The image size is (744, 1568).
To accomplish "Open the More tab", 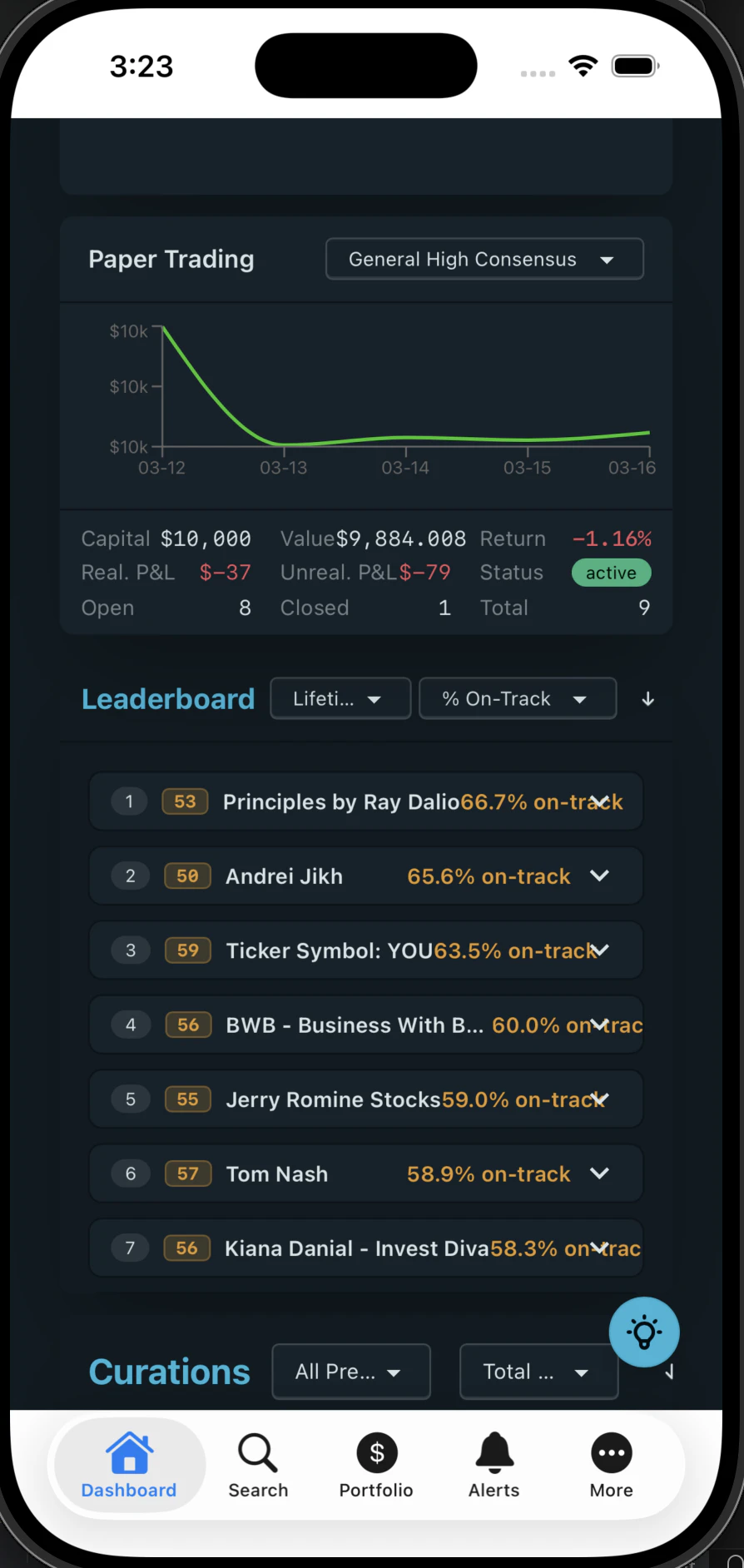I will [611, 1466].
